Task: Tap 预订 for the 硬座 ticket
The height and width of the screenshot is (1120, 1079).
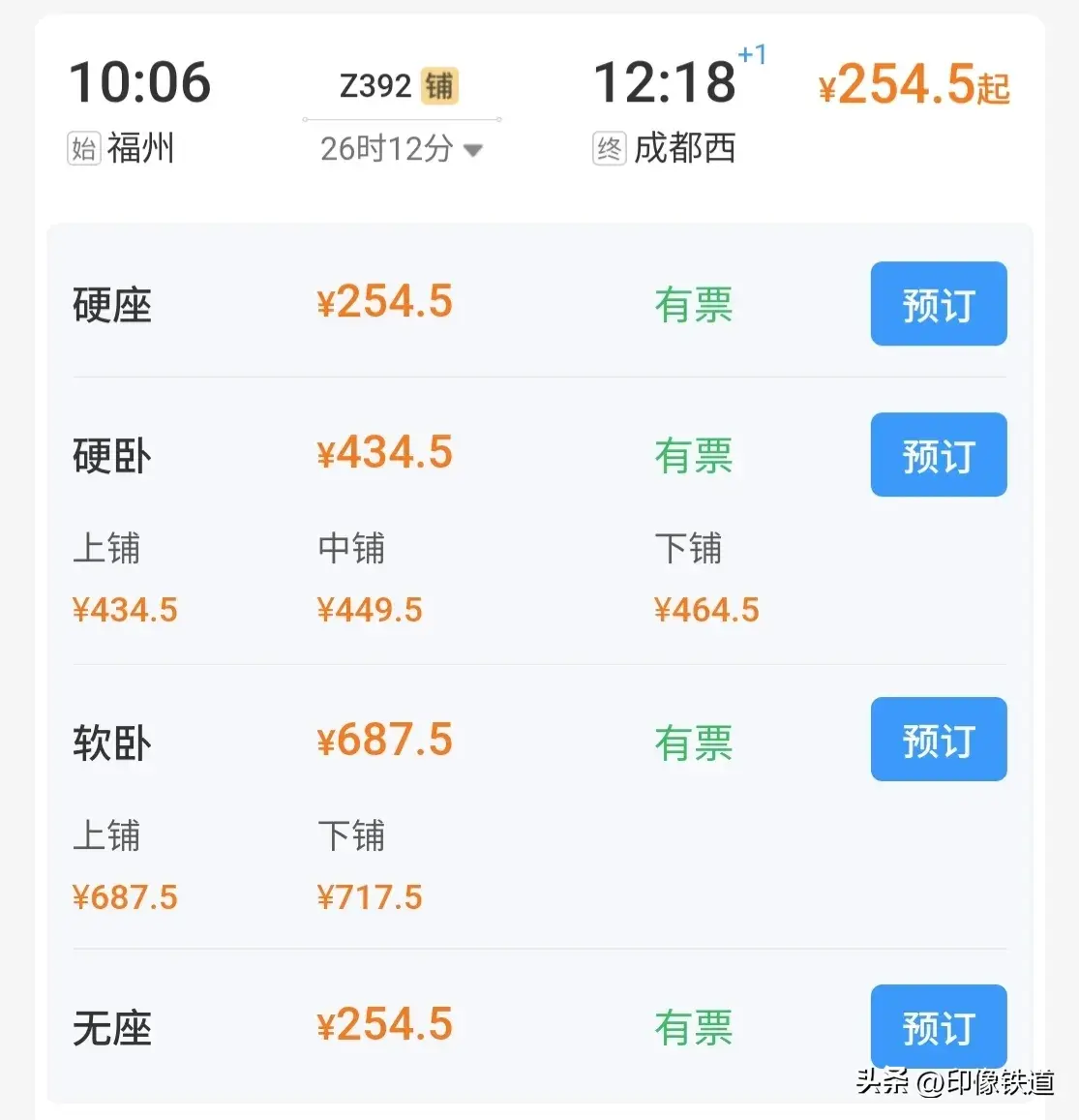Action: click(x=938, y=304)
